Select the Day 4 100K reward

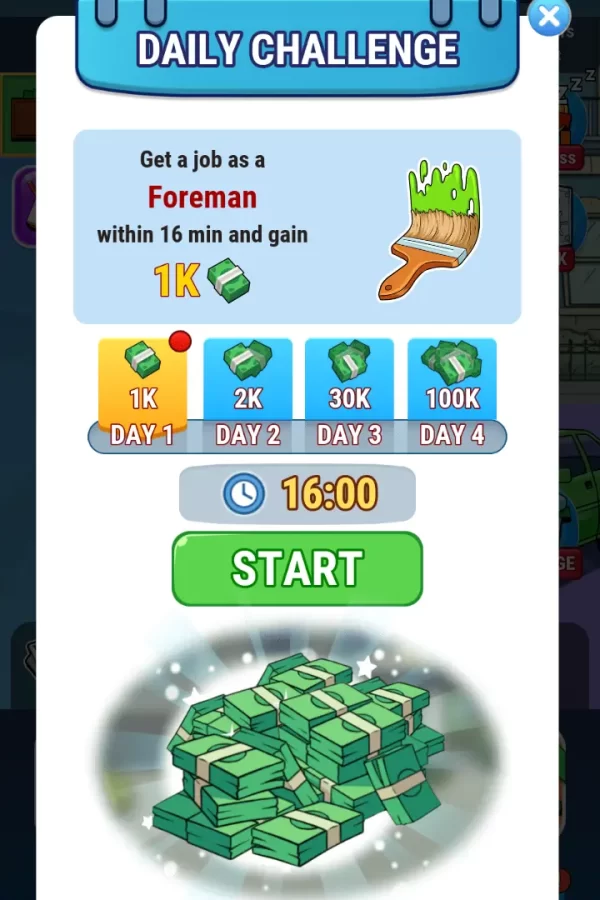click(452, 385)
